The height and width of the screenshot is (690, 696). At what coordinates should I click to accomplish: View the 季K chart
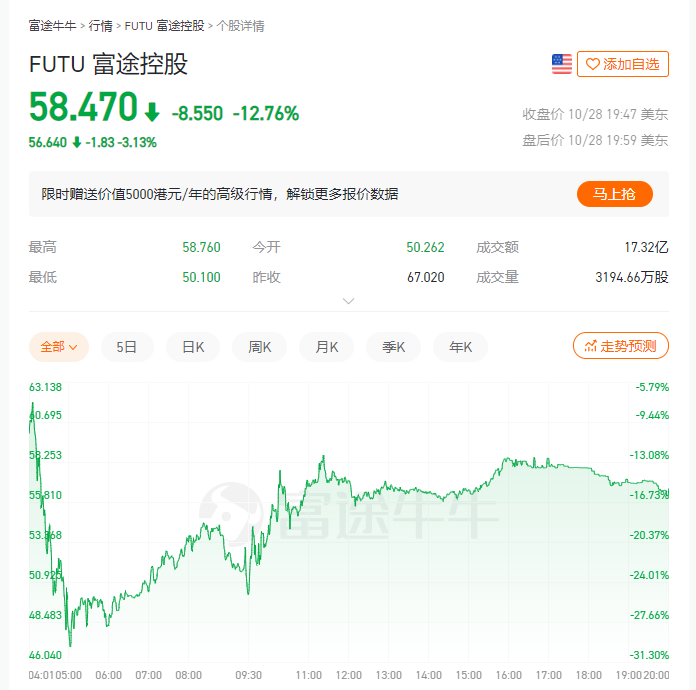pyautogui.click(x=394, y=347)
